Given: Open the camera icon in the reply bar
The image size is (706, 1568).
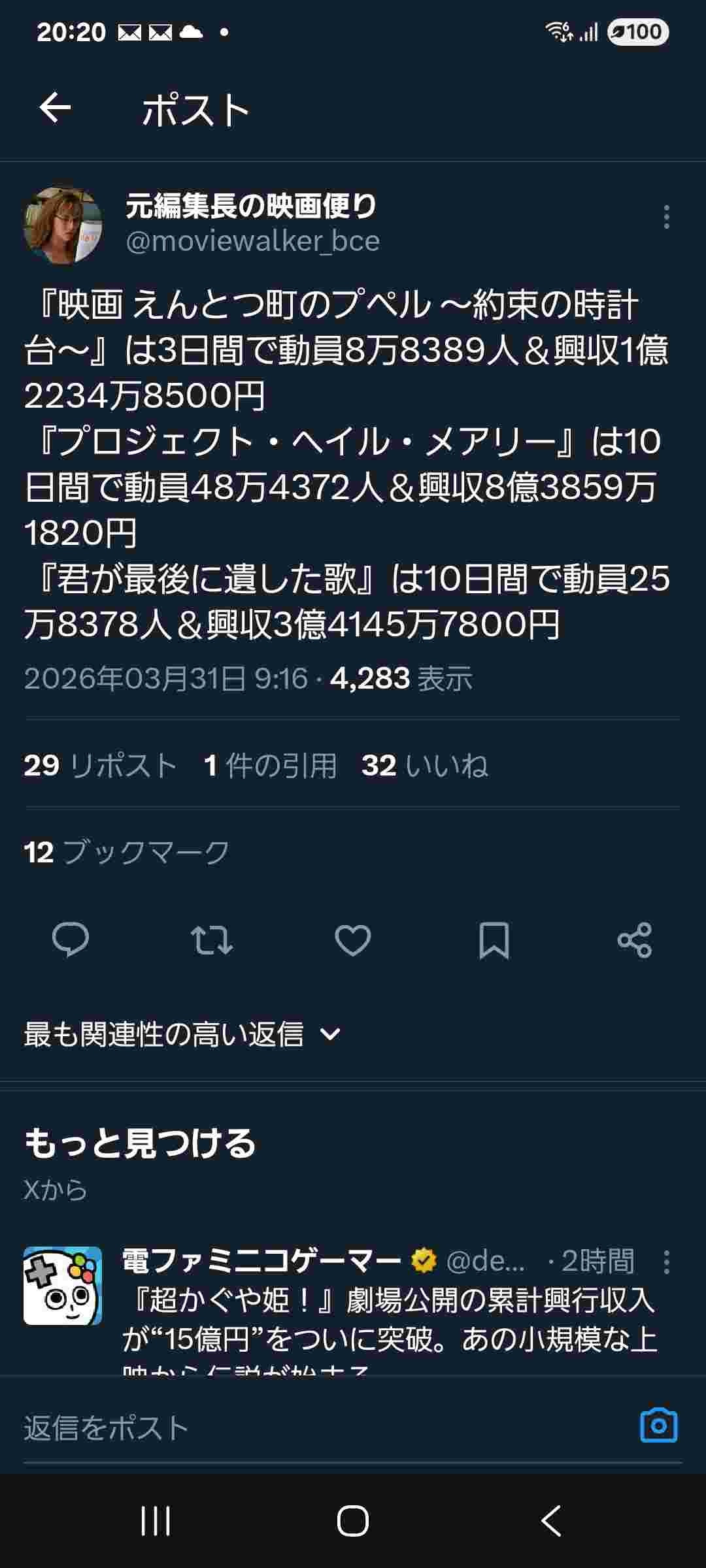Looking at the screenshot, I should (x=658, y=1426).
